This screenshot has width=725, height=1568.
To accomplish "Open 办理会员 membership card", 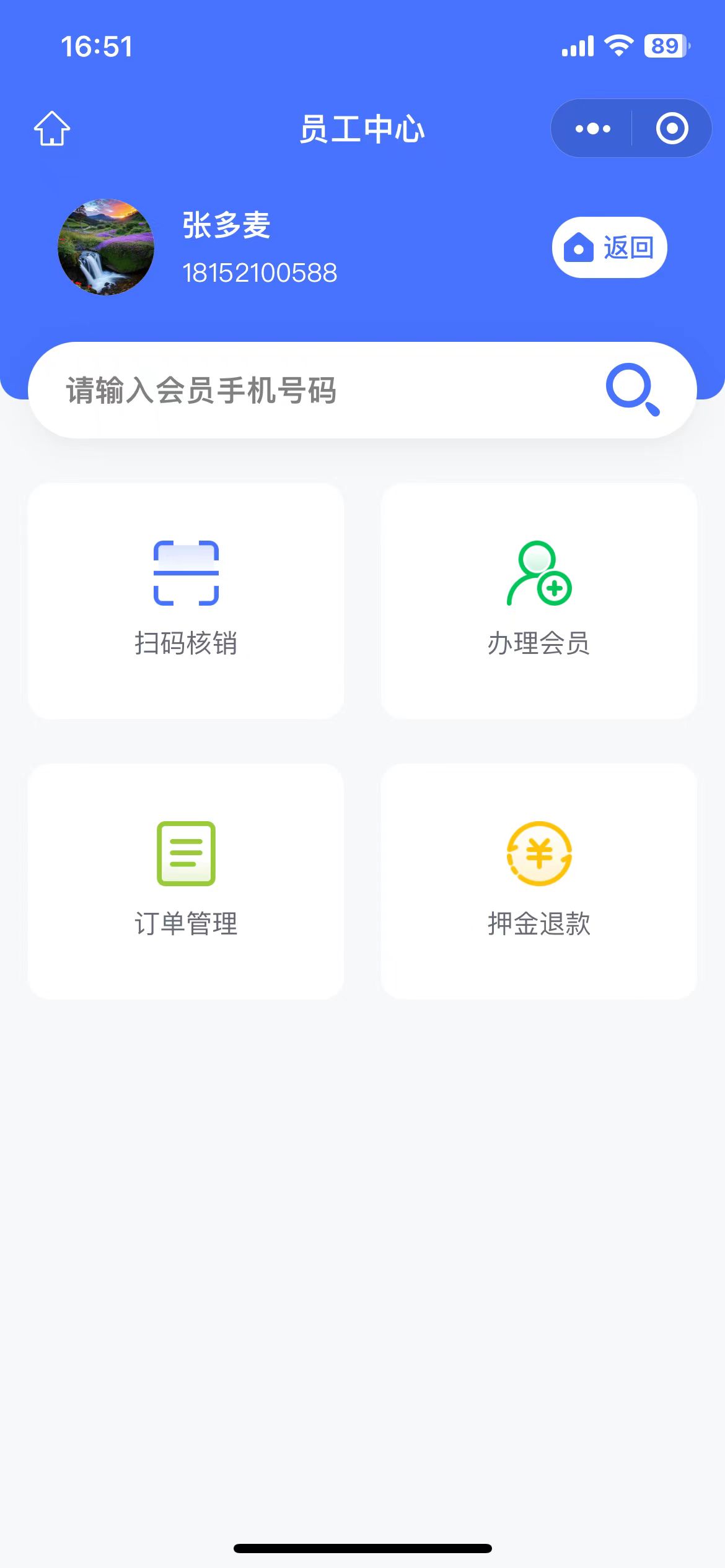I will tap(539, 601).
